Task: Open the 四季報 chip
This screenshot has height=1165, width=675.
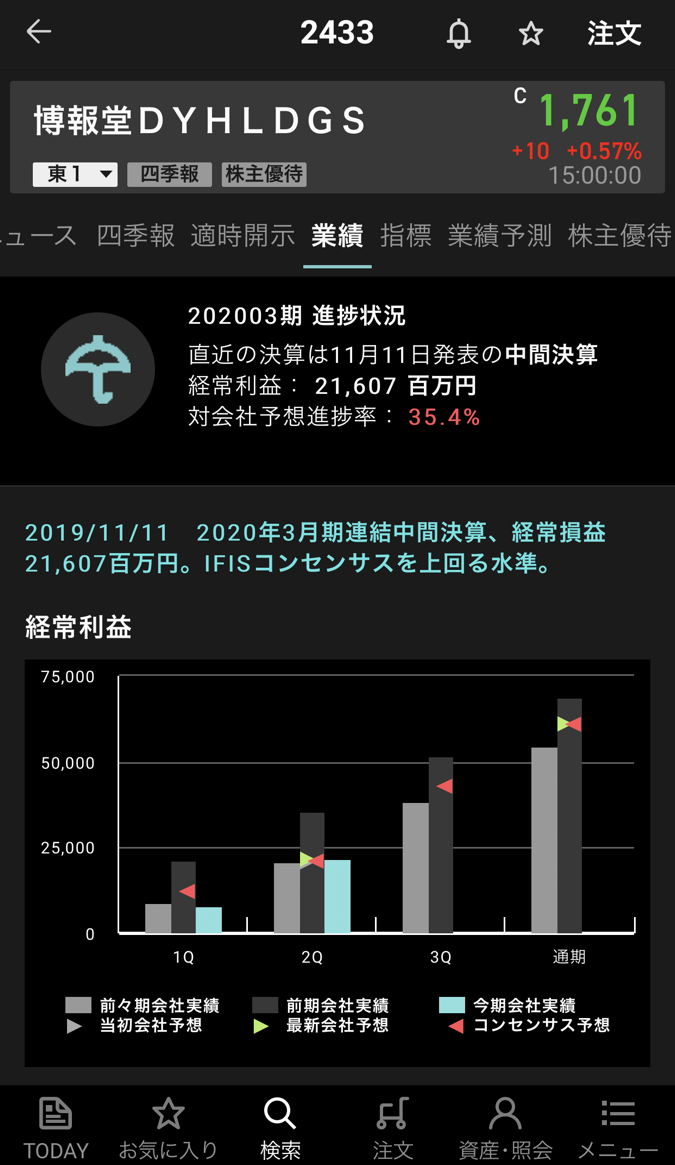Action: point(169,174)
